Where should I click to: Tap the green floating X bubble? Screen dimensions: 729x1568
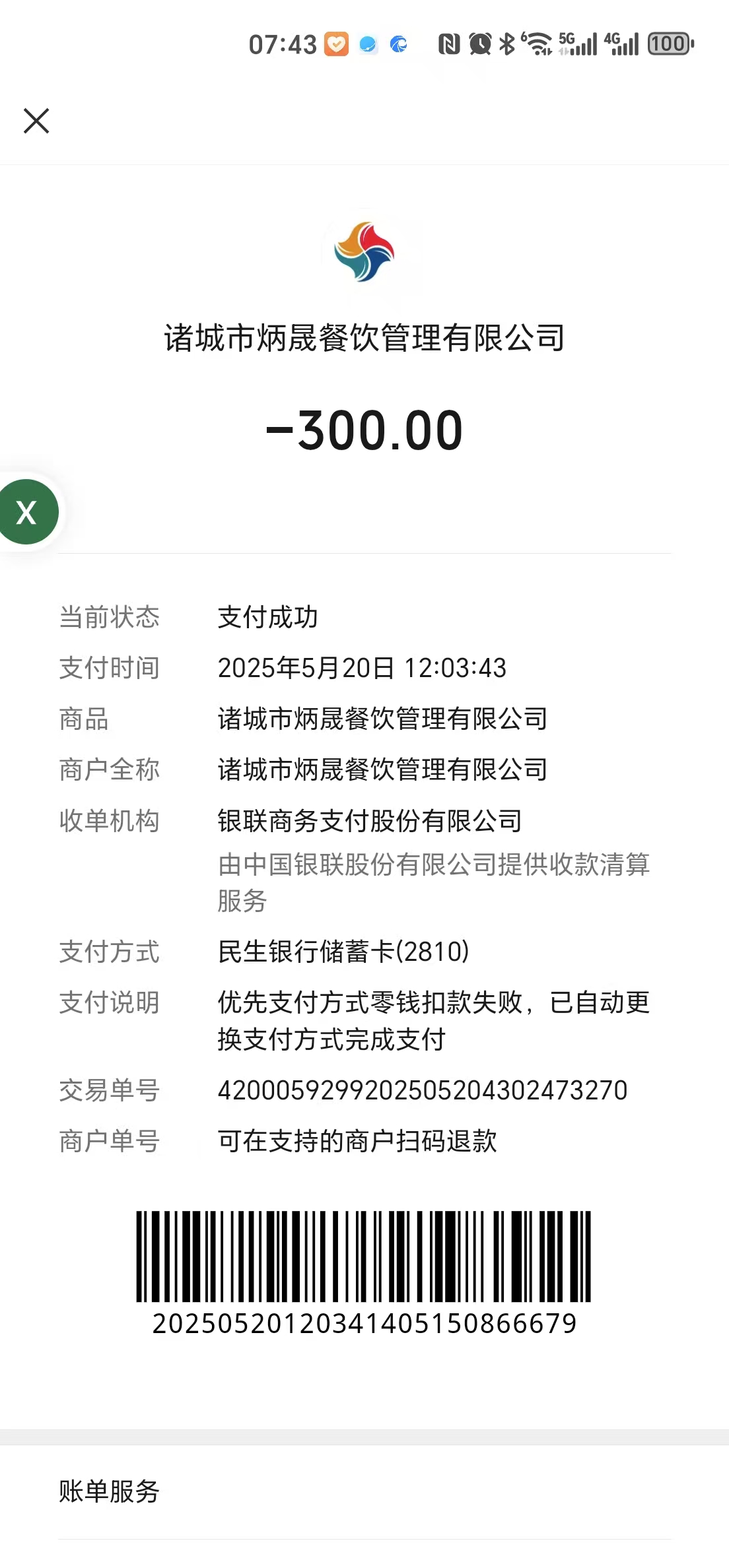click(28, 512)
